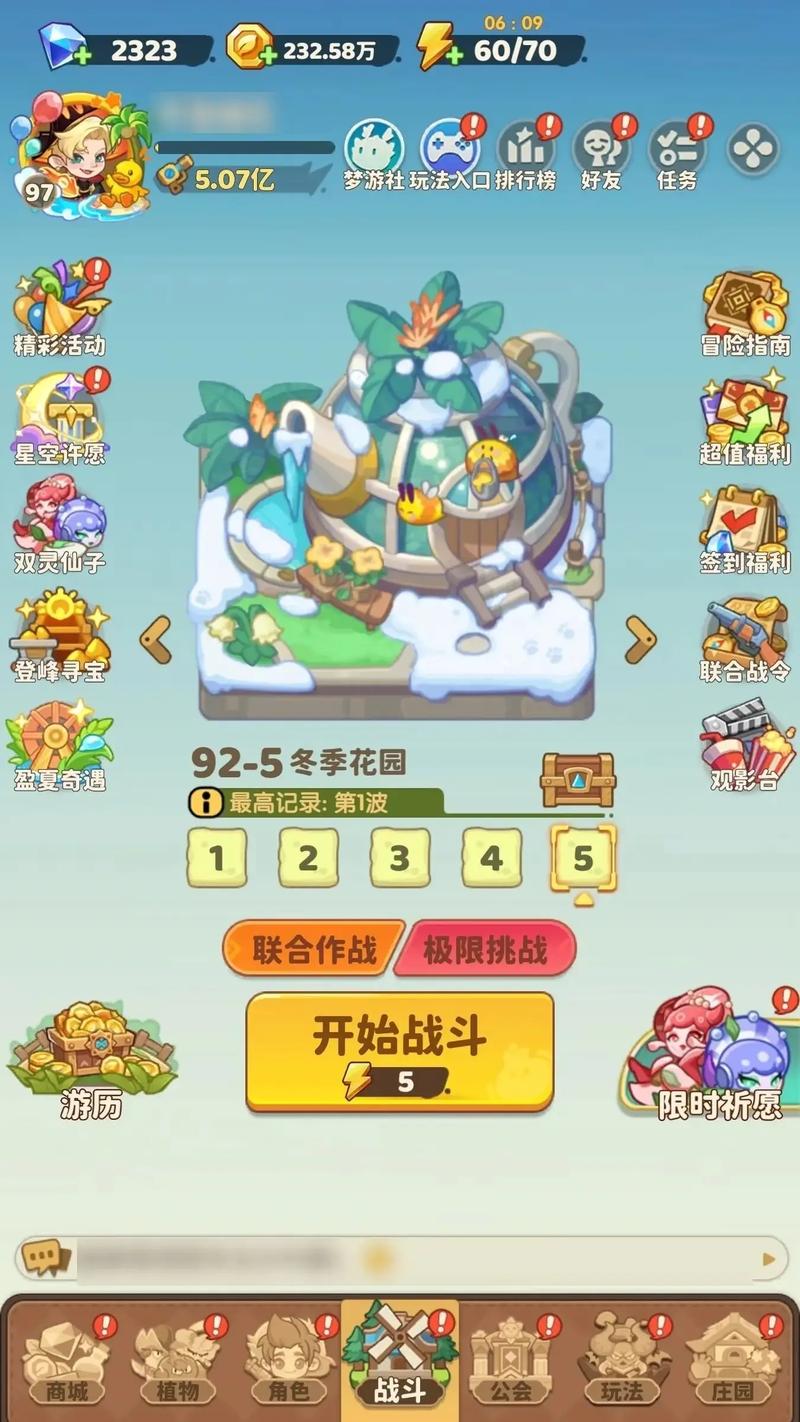Open 排行榜 leaderboard

pos(526,155)
